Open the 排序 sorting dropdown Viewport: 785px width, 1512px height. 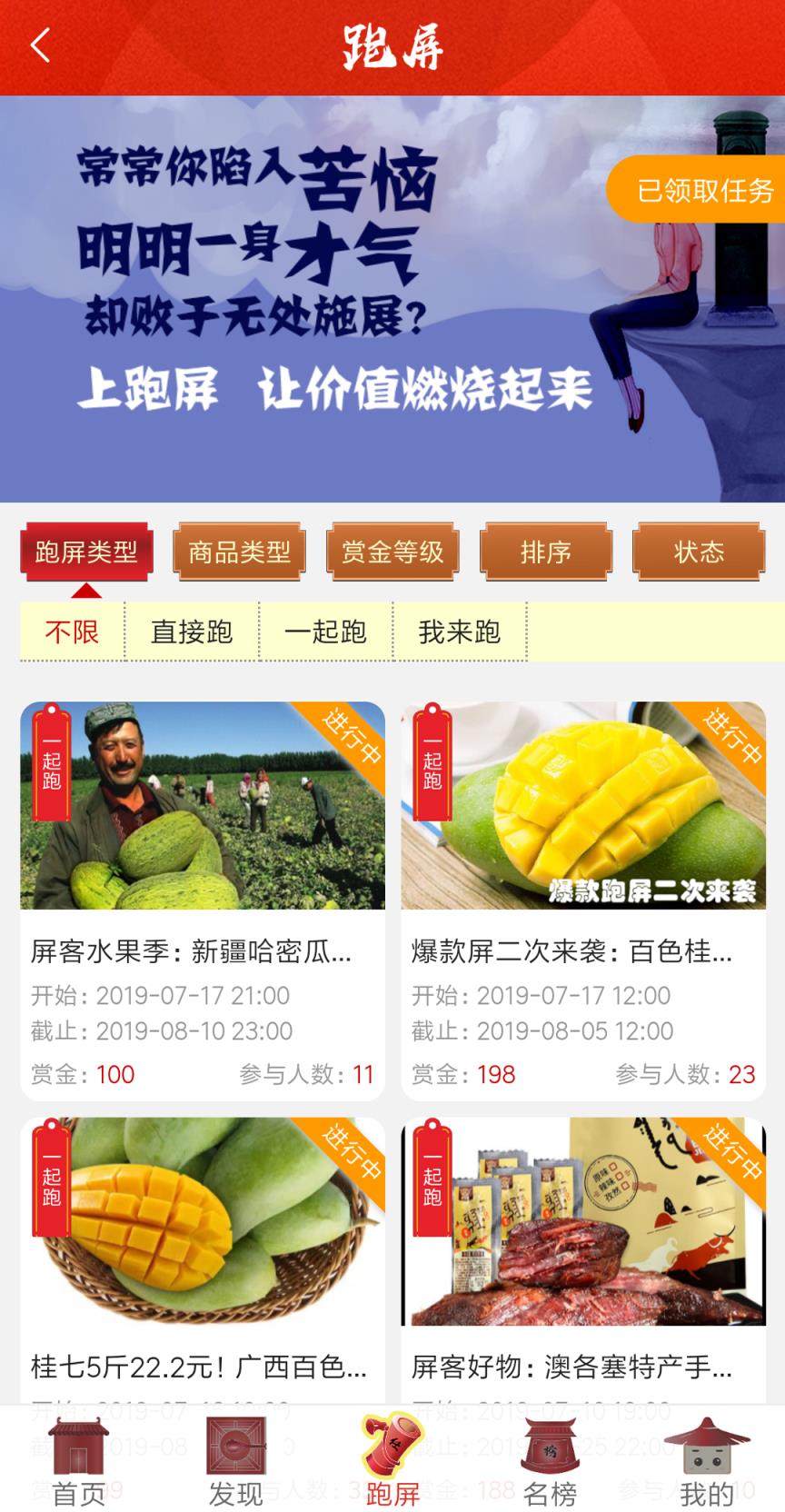click(546, 552)
